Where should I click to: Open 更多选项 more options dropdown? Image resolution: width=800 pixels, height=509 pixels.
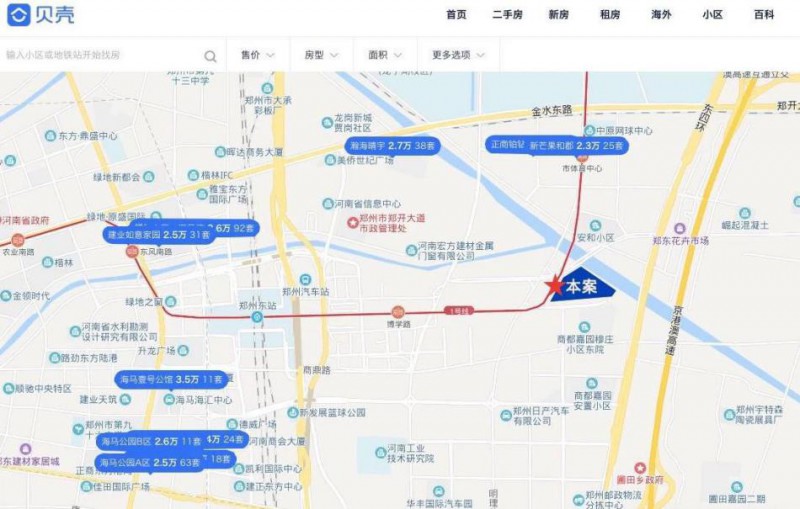pos(457,55)
